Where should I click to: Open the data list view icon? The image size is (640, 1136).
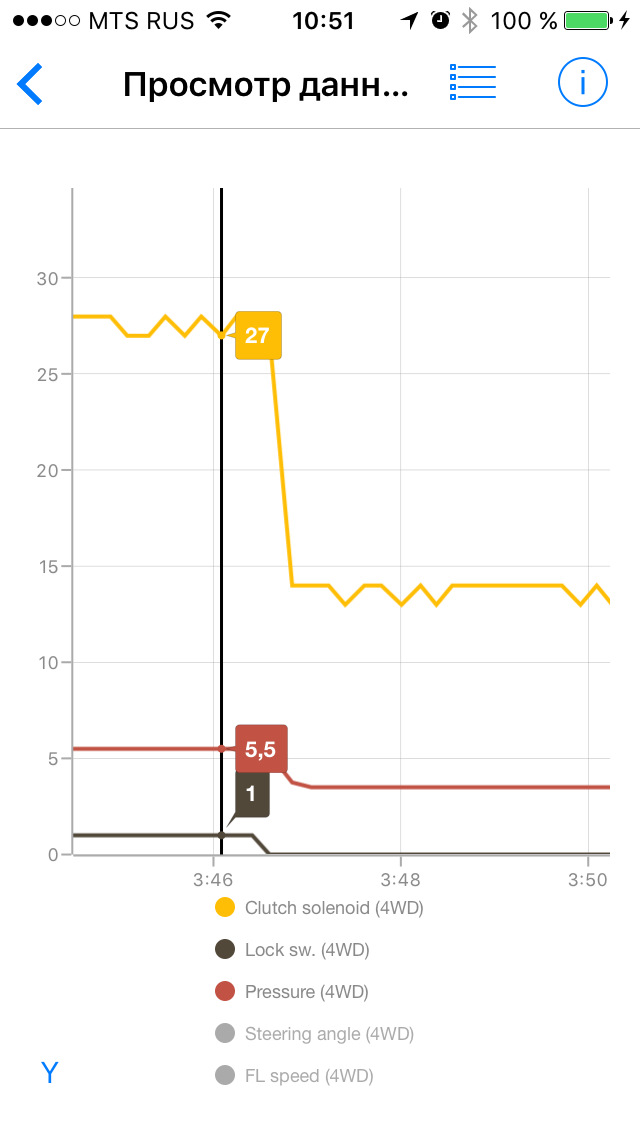pos(473,83)
